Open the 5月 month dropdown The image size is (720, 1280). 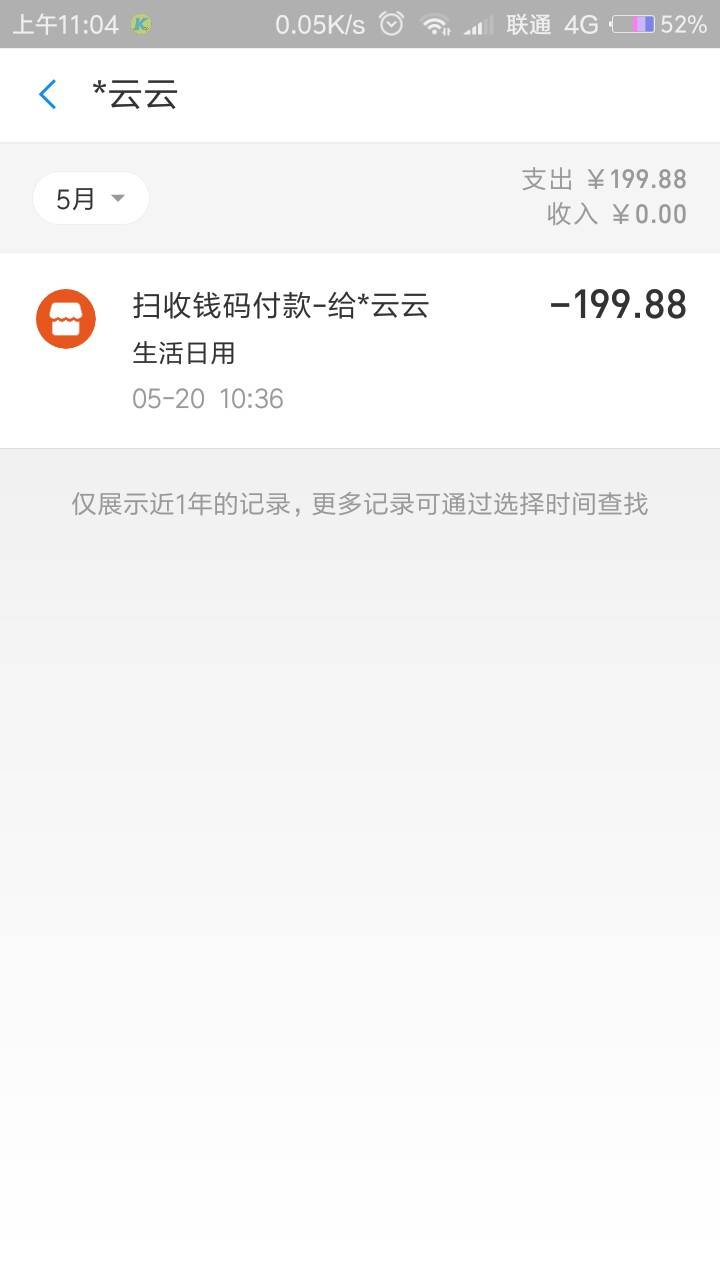point(90,198)
